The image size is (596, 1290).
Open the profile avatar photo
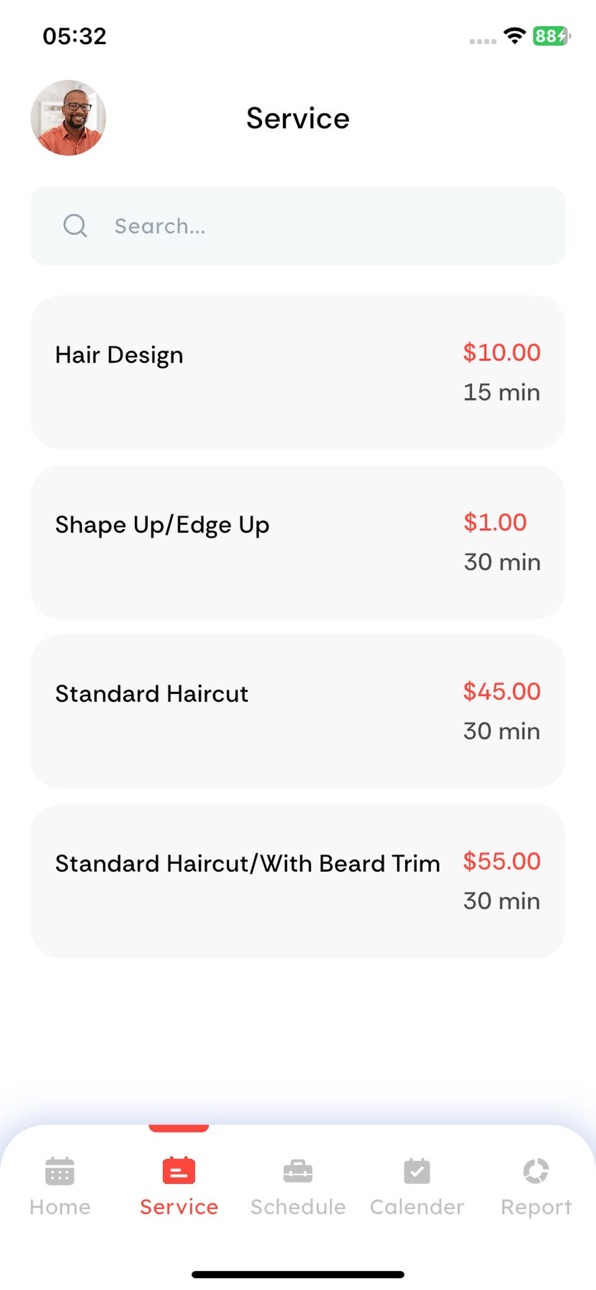point(68,118)
